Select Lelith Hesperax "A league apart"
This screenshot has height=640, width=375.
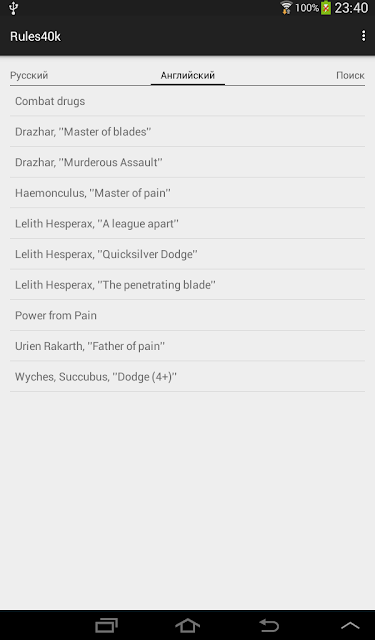tap(187, 223)
